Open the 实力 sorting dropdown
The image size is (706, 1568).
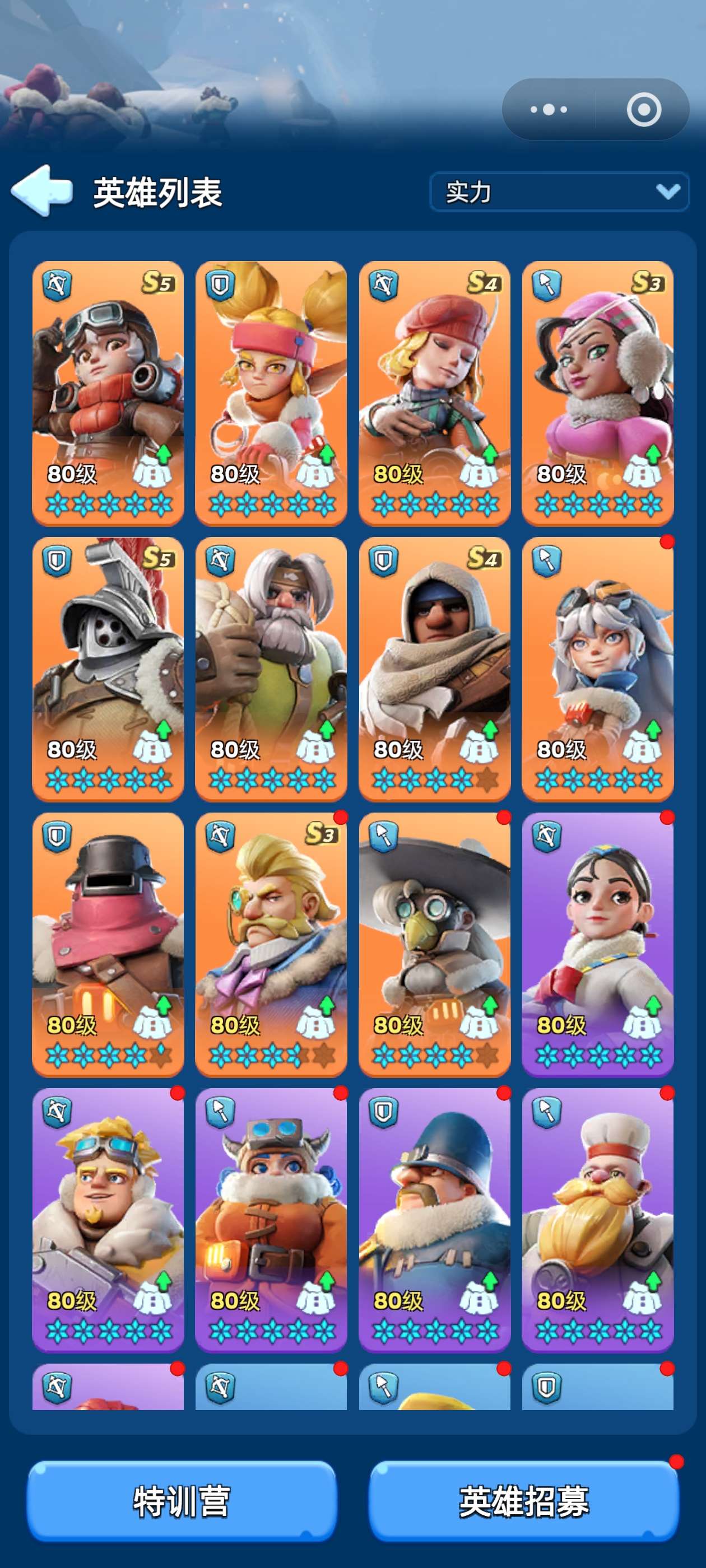[559, 192]
